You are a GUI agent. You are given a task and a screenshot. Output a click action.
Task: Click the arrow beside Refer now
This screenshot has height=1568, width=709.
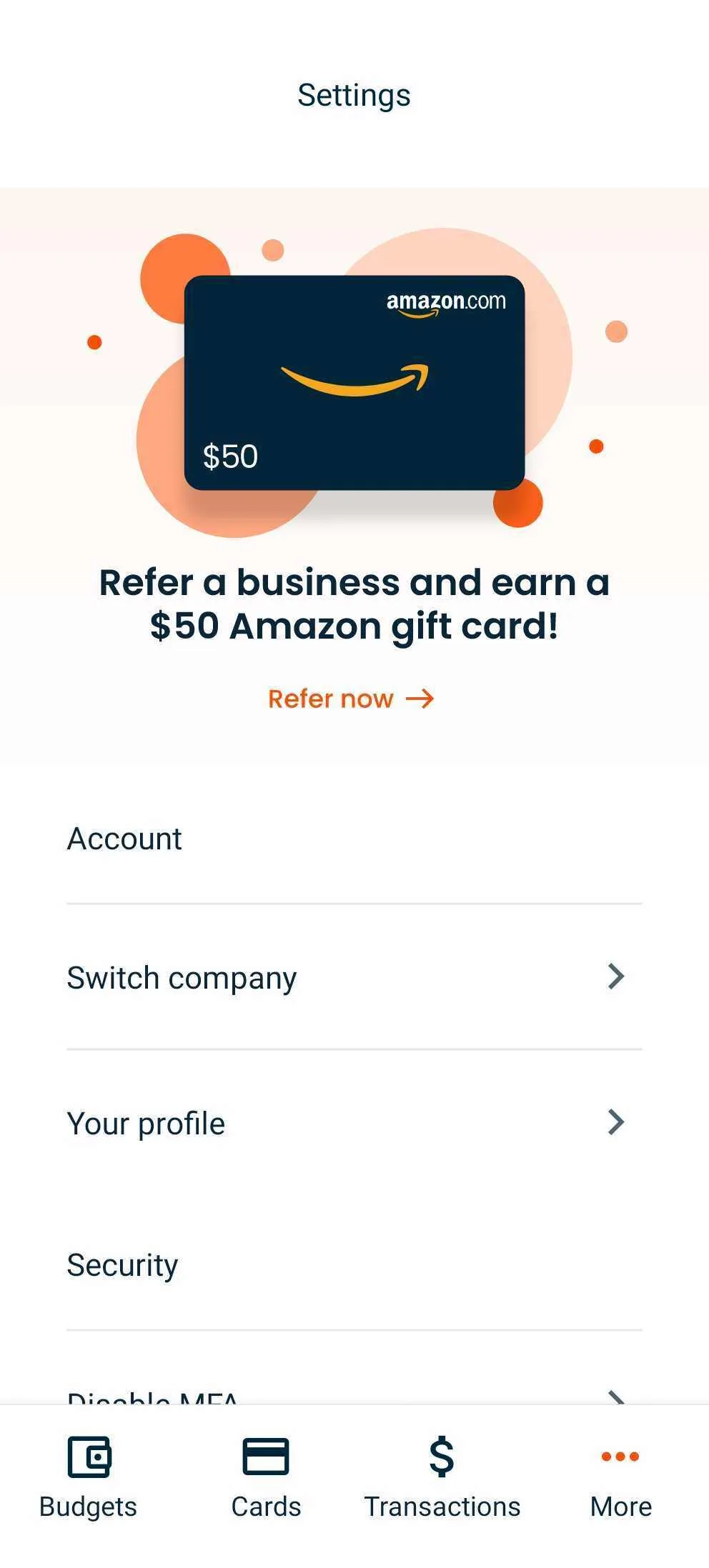click(422, 699)
